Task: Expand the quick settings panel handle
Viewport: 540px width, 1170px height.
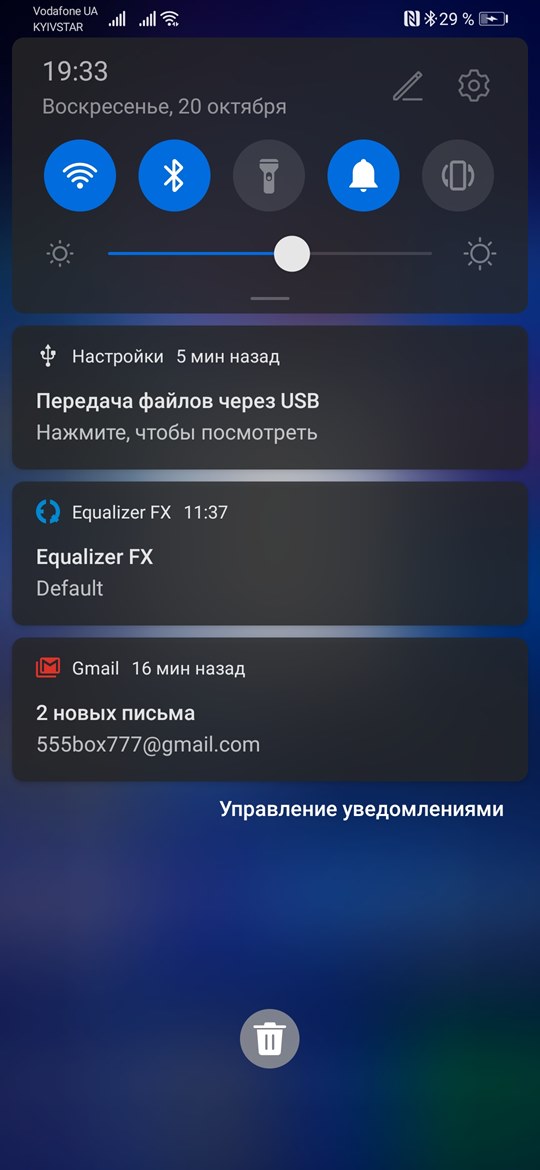Action: pyautogui.click(x=270, y=298)
